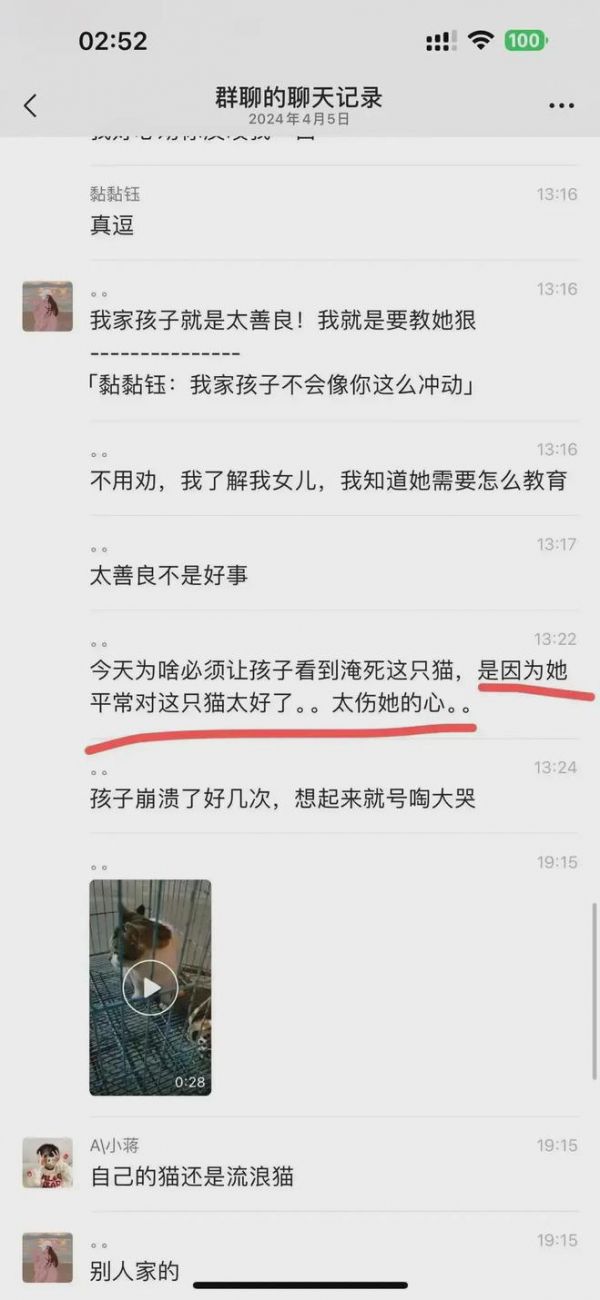Screen dimensions: 600x1300
Task: Open avatar next to 我家孩子就是太善良 message
Action: coord(47,306)
